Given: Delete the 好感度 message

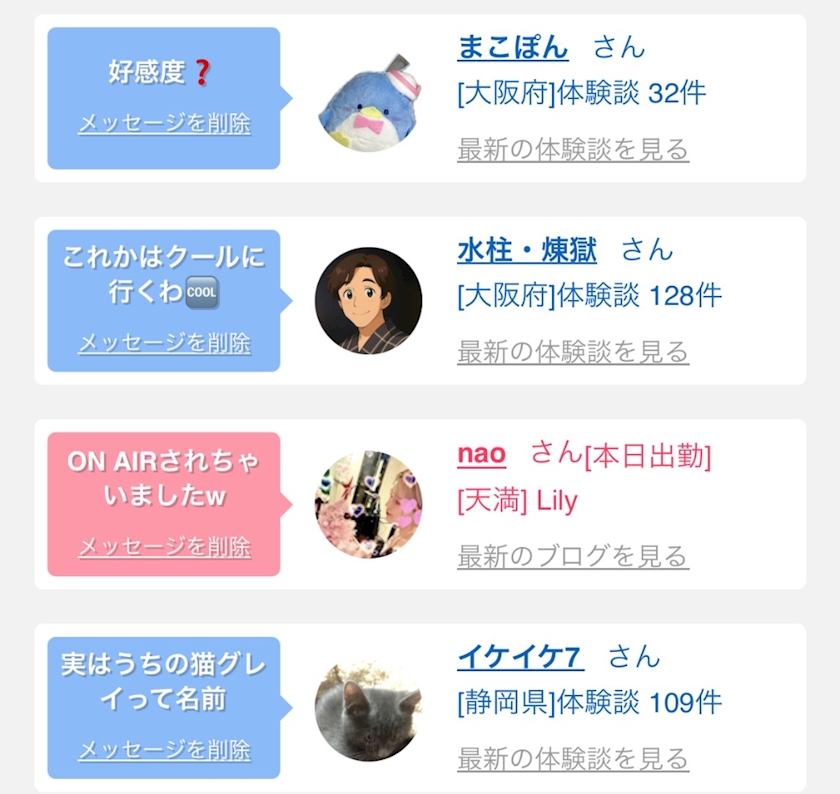Looking at the screenshot, I should (x=164, y=124).
